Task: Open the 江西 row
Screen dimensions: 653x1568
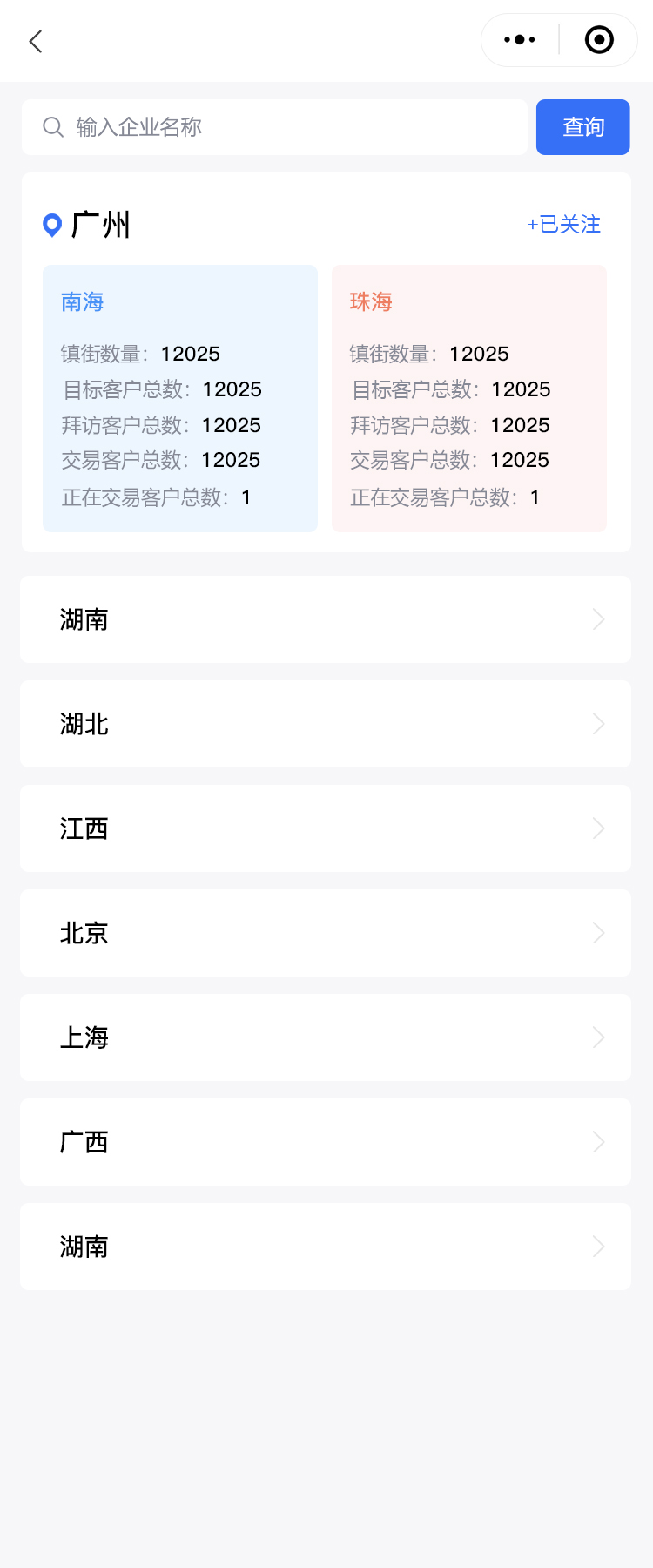Action: tap(326, 828)
